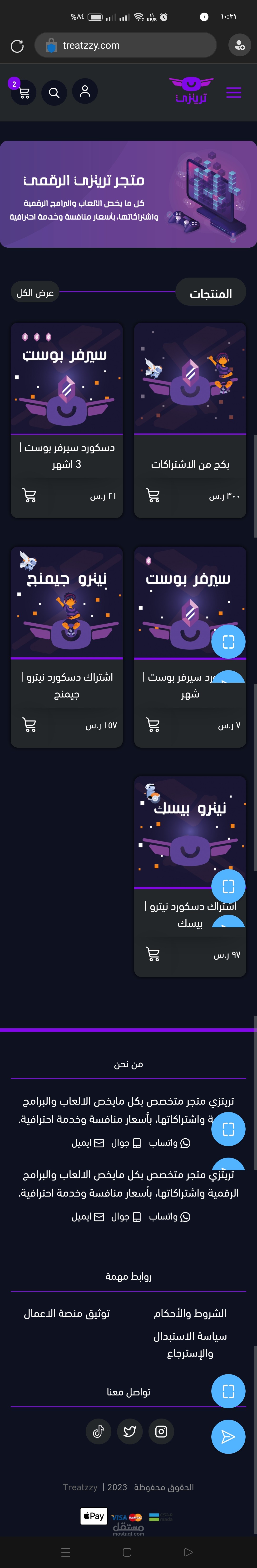Add the 21 ر.س server boost to cart

click(29, 495)
